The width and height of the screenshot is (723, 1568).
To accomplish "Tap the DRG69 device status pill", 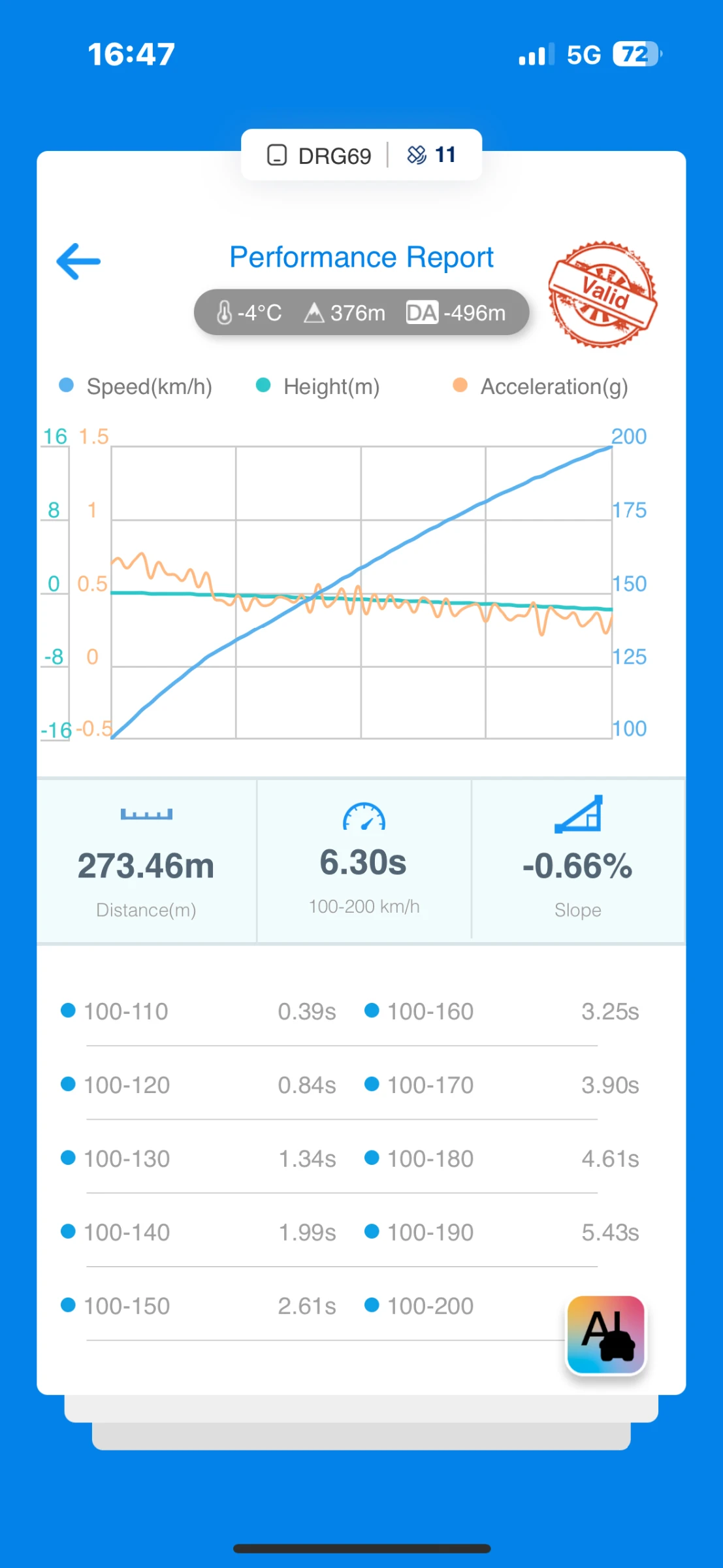I will [361, 155].
